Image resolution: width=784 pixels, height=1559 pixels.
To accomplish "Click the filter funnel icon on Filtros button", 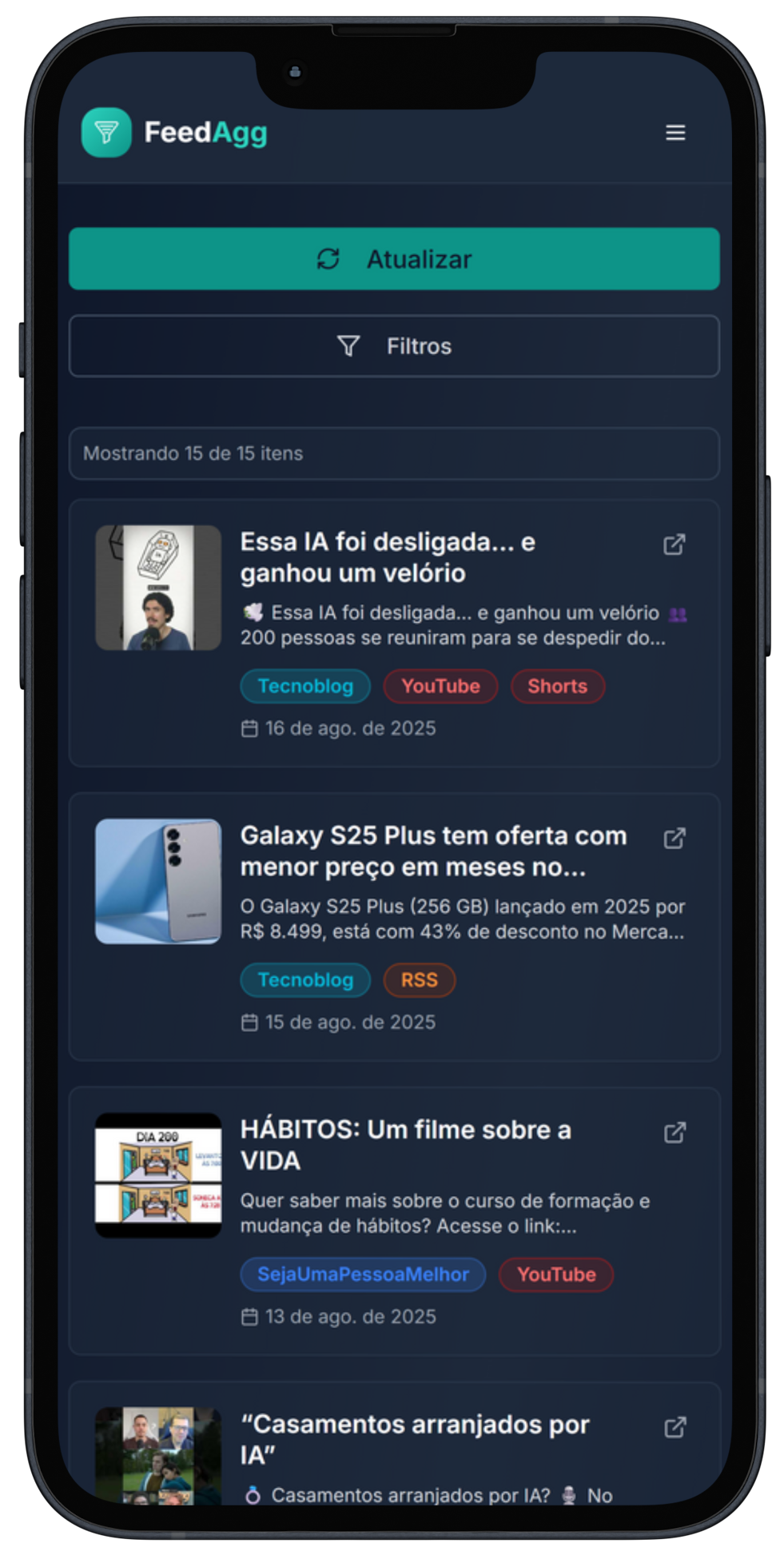I will 348,345.
